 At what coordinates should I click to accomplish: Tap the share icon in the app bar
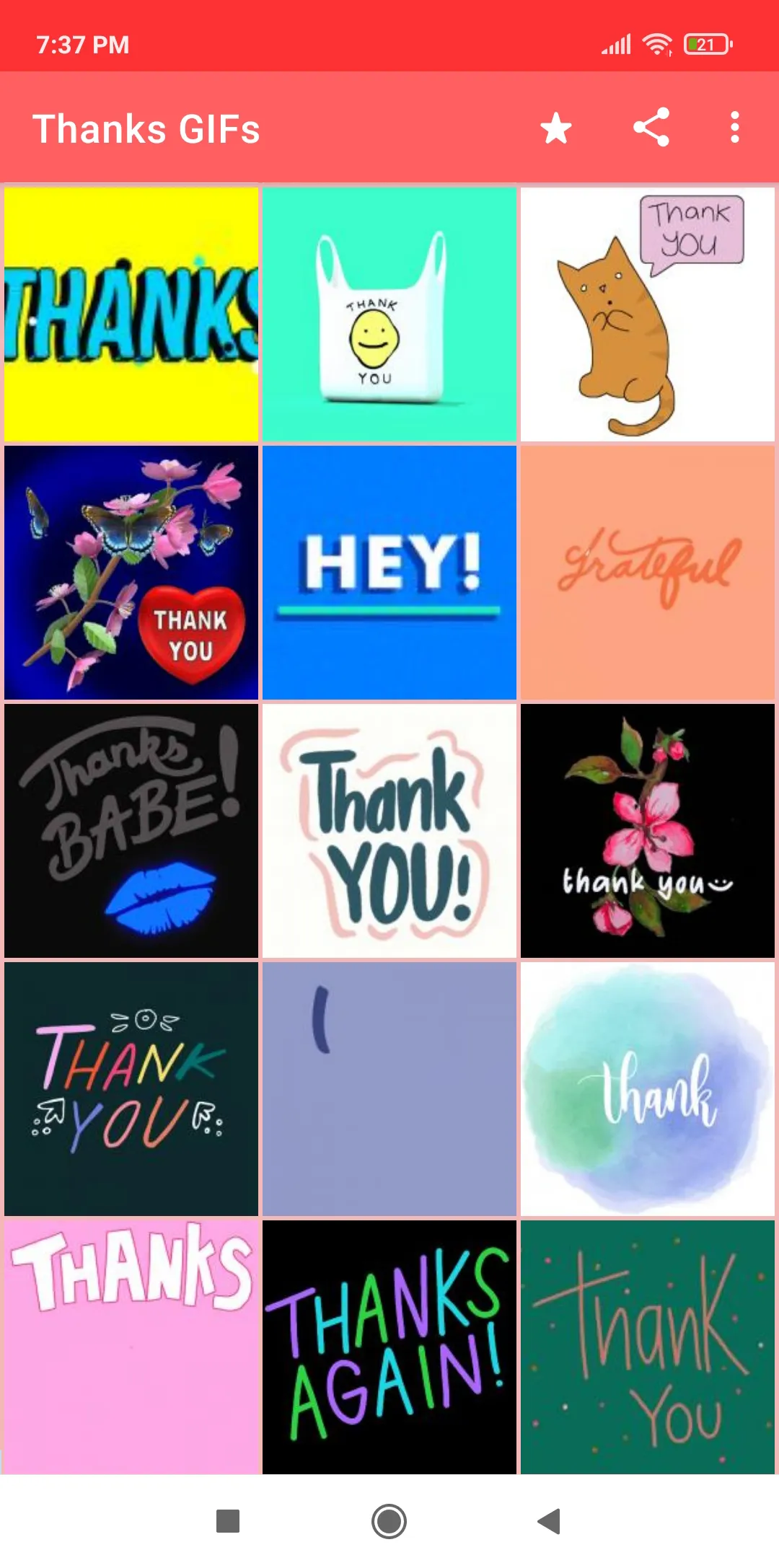(651, 128)
